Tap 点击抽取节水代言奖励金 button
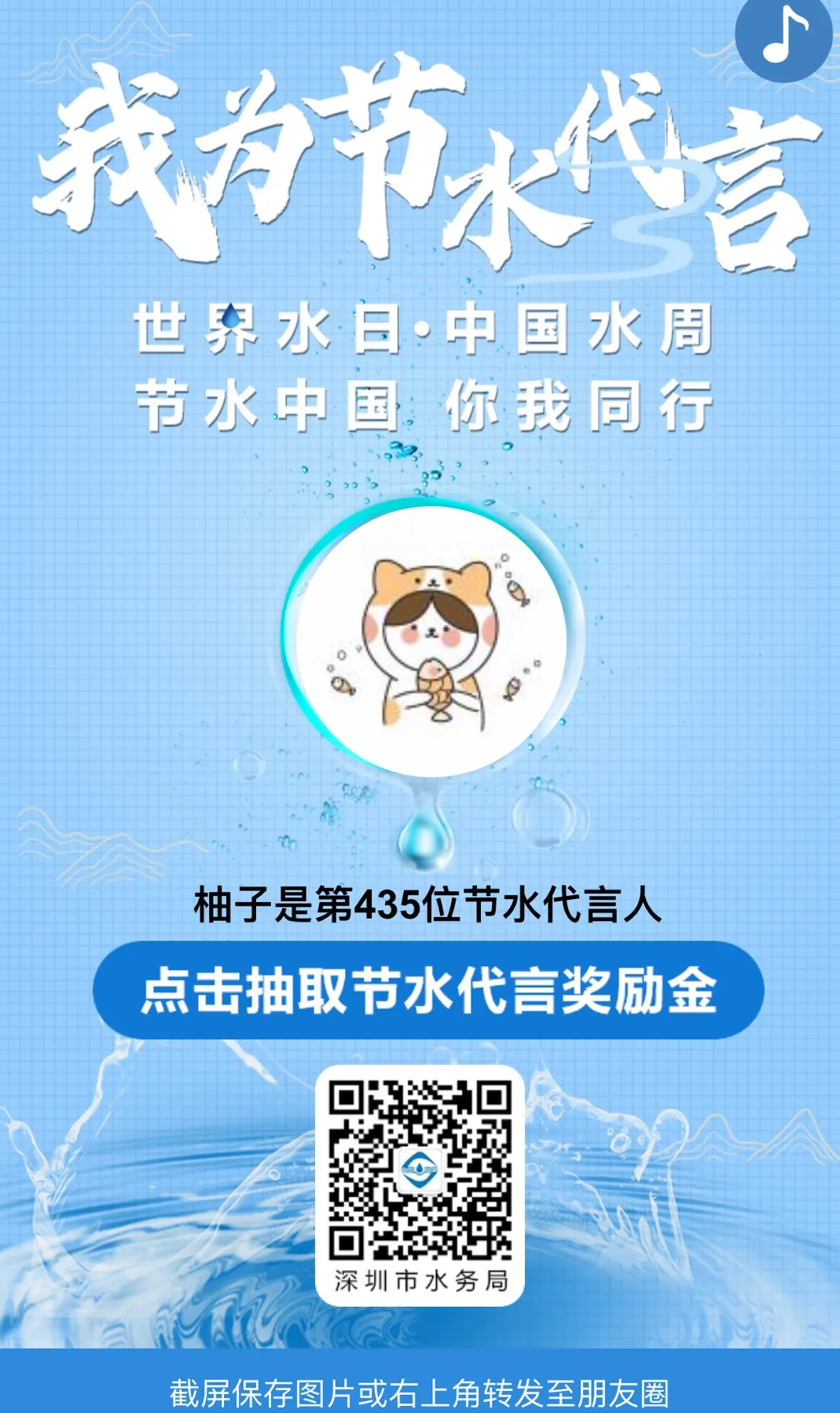Screen dimensions: 840x1413 pos(428,990)
